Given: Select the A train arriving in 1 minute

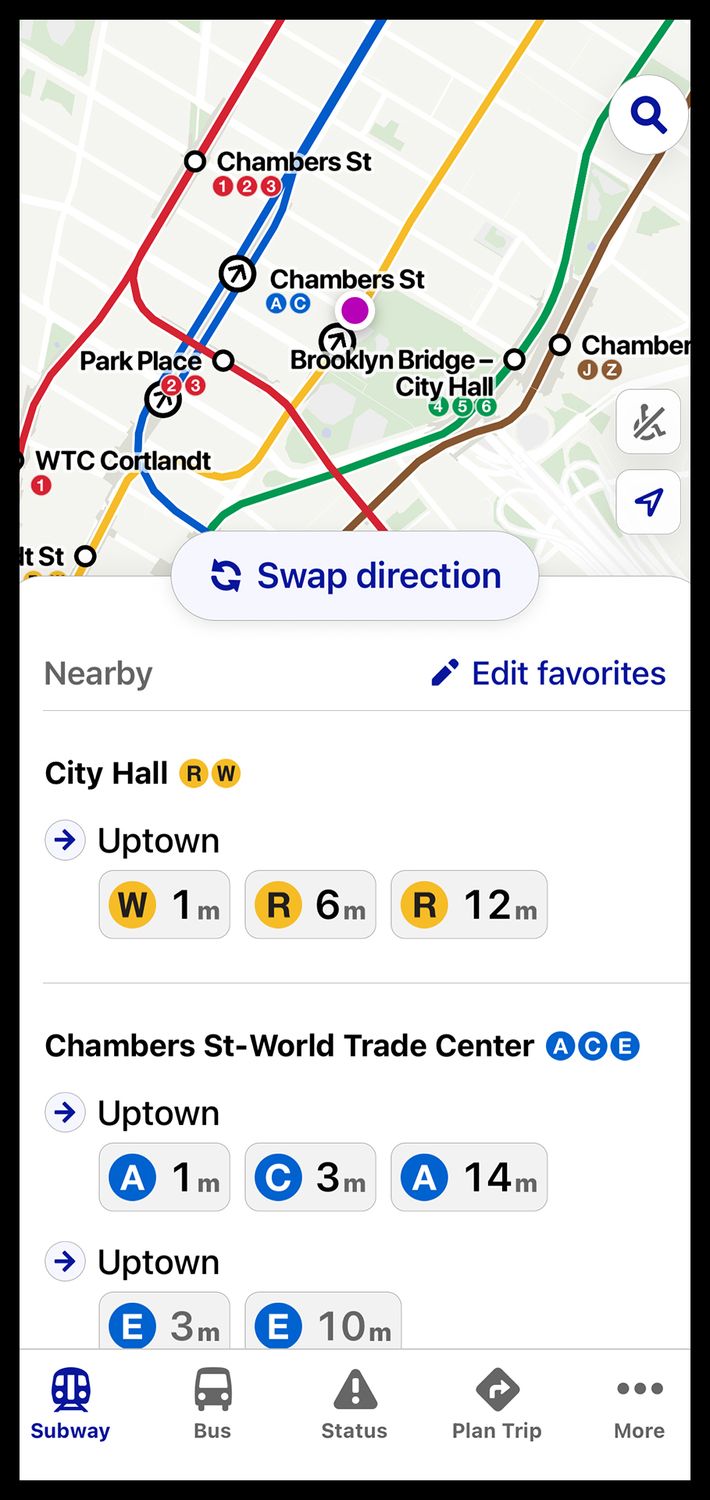Looking at the screenshot, I should (164, 1178).
